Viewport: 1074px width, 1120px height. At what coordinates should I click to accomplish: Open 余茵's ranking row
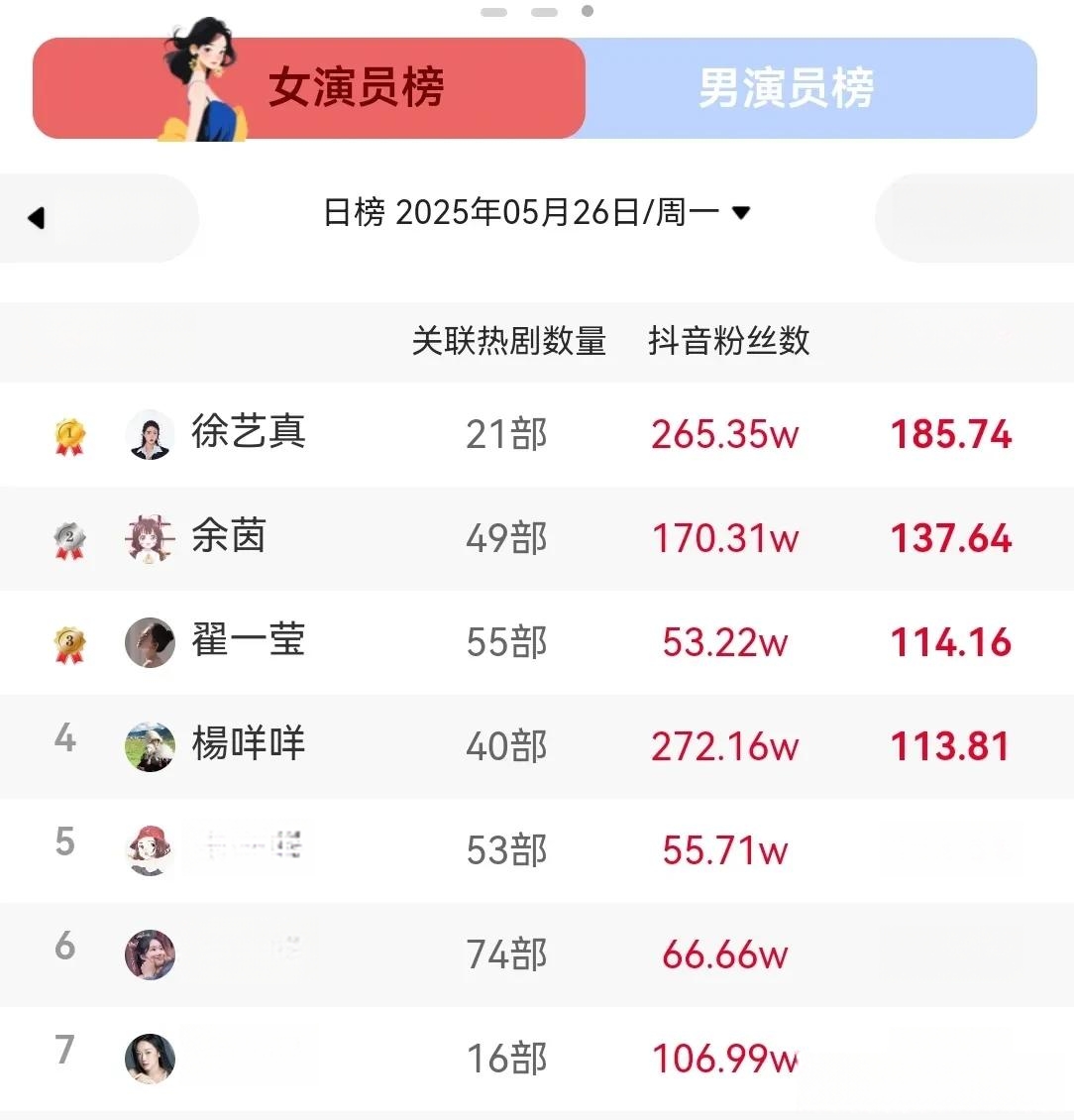tap(229, 538)
